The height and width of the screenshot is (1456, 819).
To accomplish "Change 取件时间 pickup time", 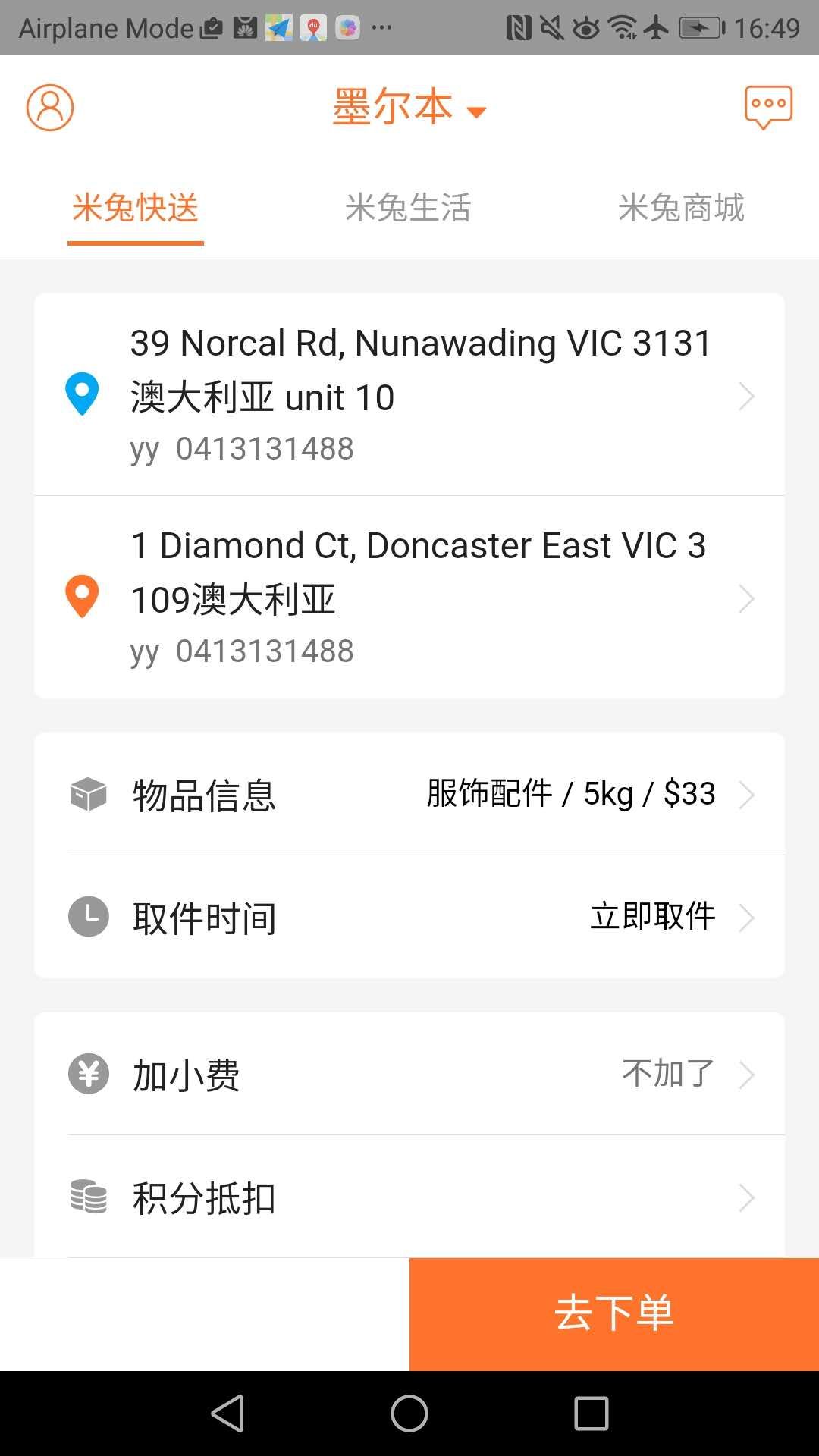I will tap(409, 918).
